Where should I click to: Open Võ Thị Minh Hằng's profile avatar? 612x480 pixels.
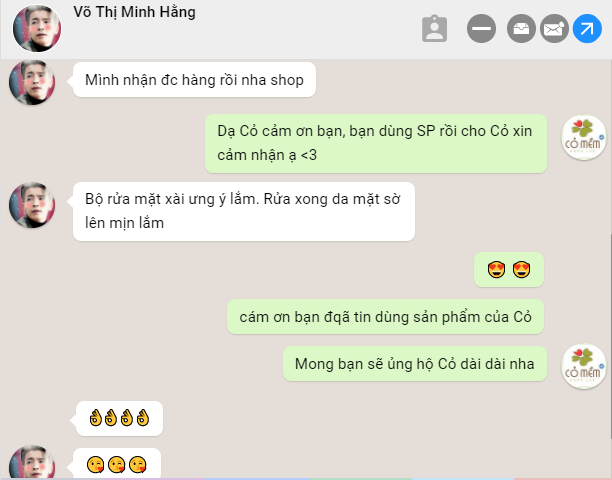point(37,28)
